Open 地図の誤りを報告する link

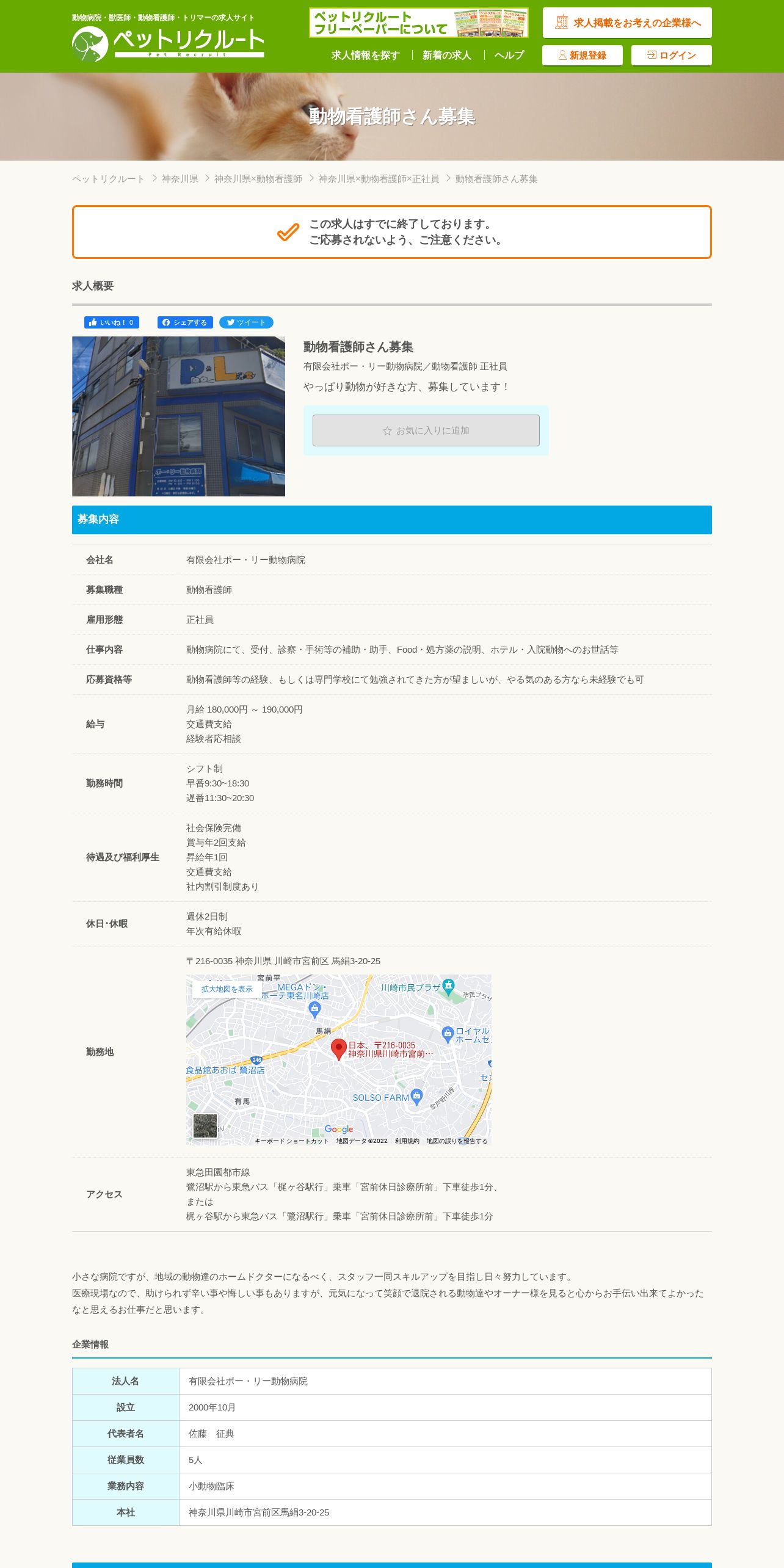click(457, 1141)
